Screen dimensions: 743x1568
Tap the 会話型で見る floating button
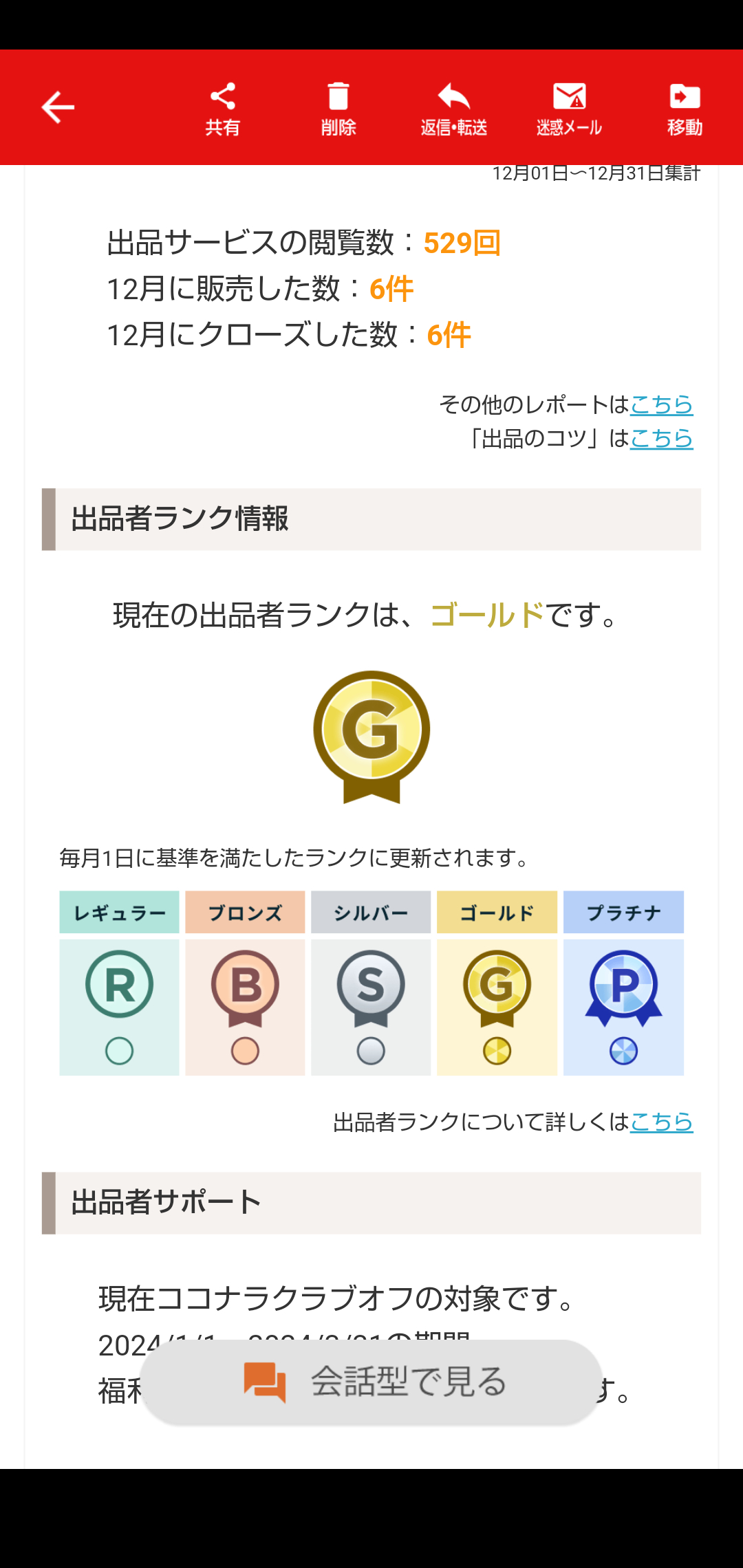(371, 1384)
